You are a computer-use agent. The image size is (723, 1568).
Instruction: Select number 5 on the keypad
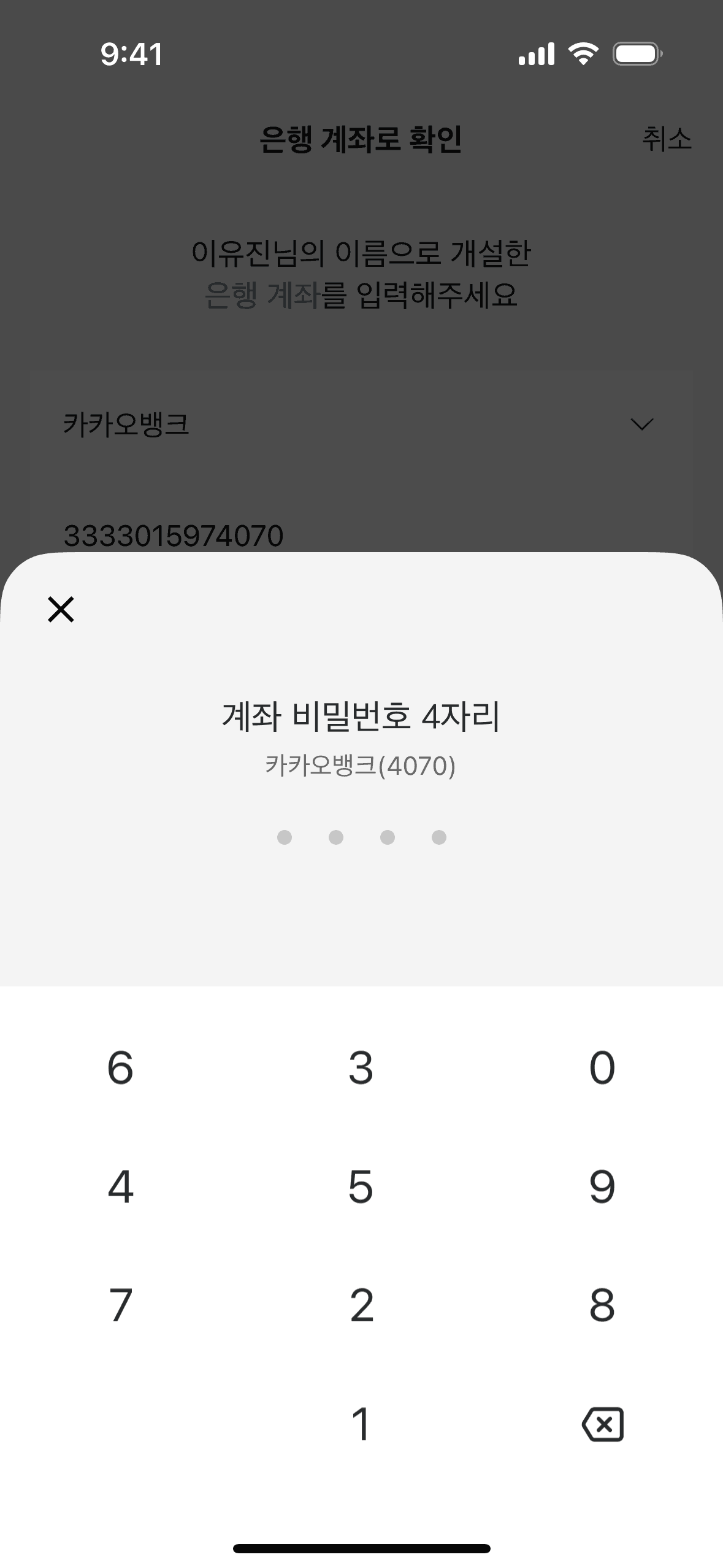(x=361, y=1186)
